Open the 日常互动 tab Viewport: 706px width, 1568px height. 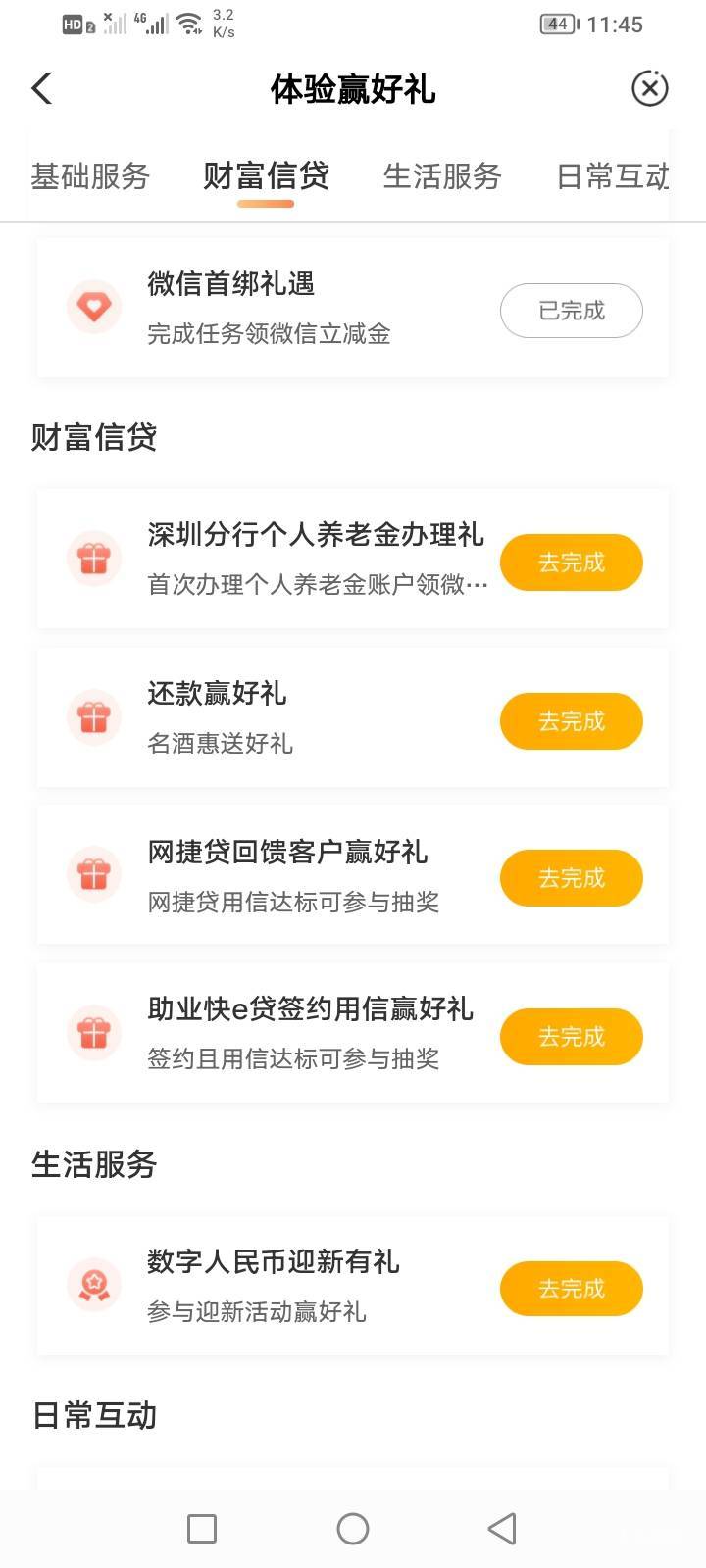[612, 176]
